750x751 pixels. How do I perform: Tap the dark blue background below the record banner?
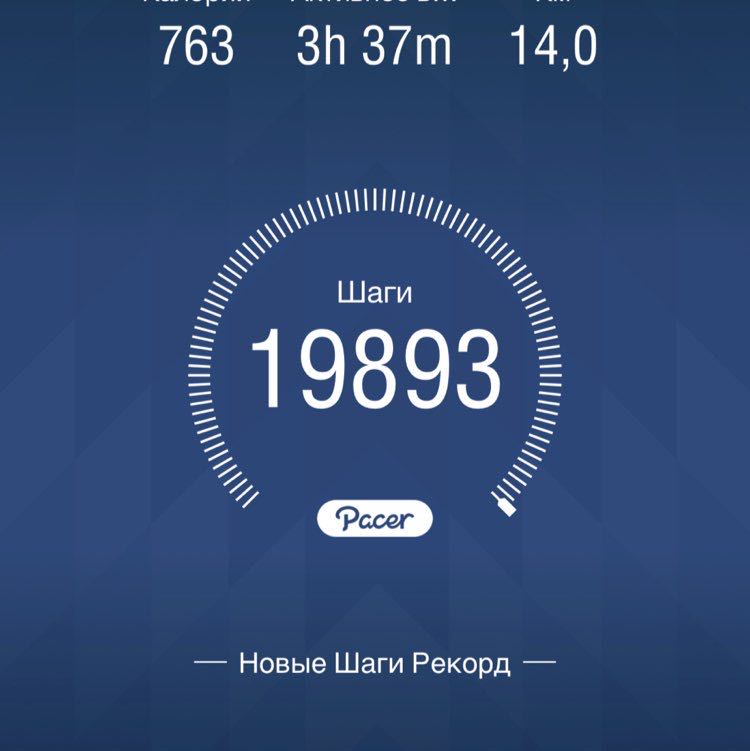click(375, 715)
